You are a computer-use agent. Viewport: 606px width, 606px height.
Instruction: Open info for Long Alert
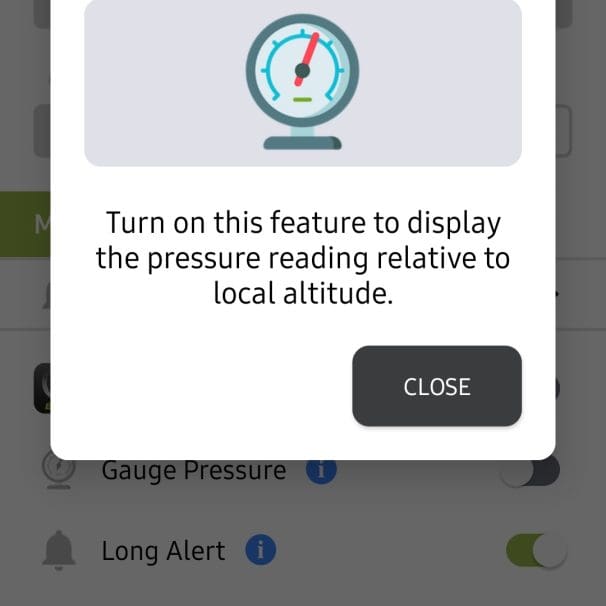coord(260,550)
